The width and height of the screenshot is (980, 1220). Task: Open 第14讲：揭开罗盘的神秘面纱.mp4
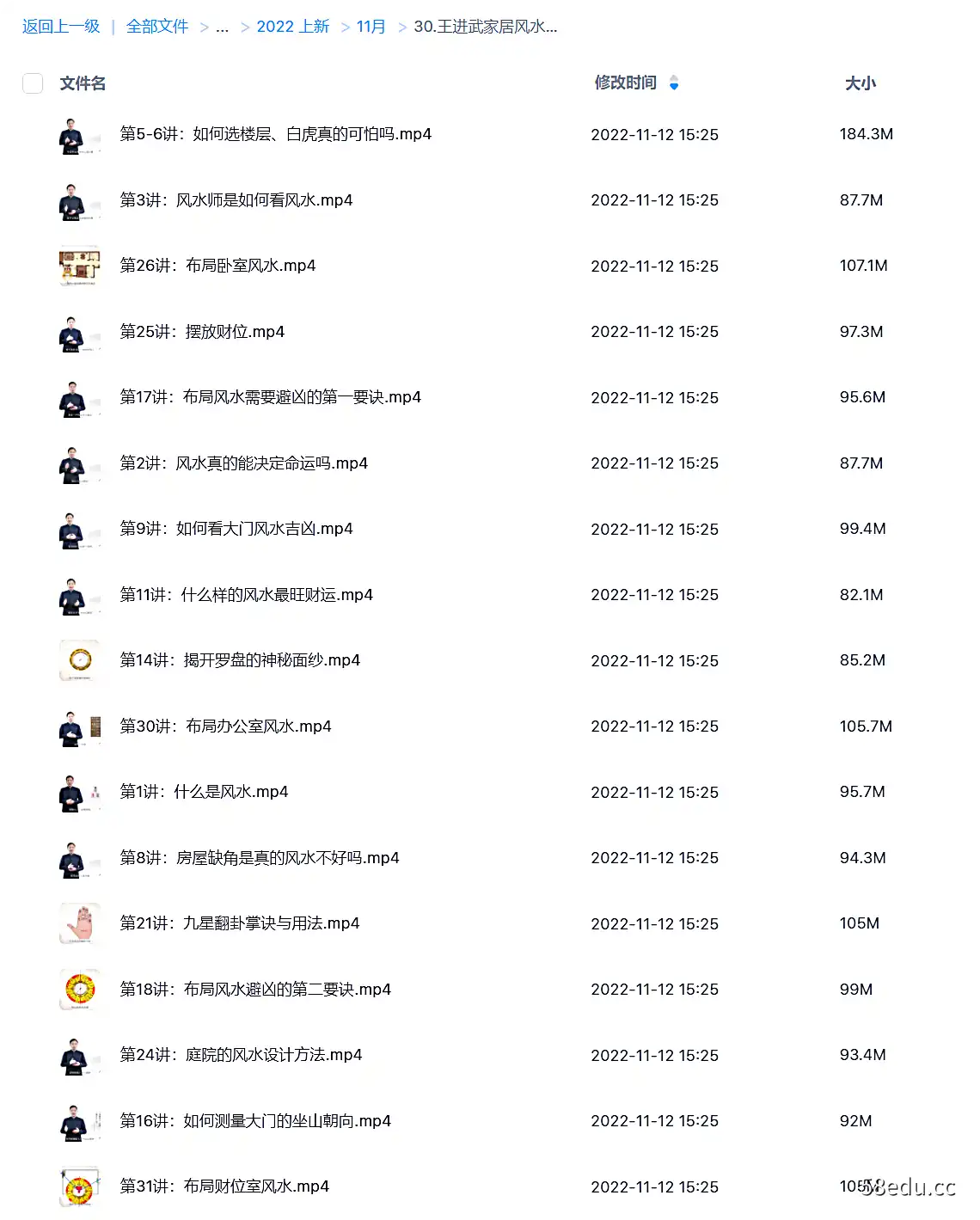[x=240, y=660]
